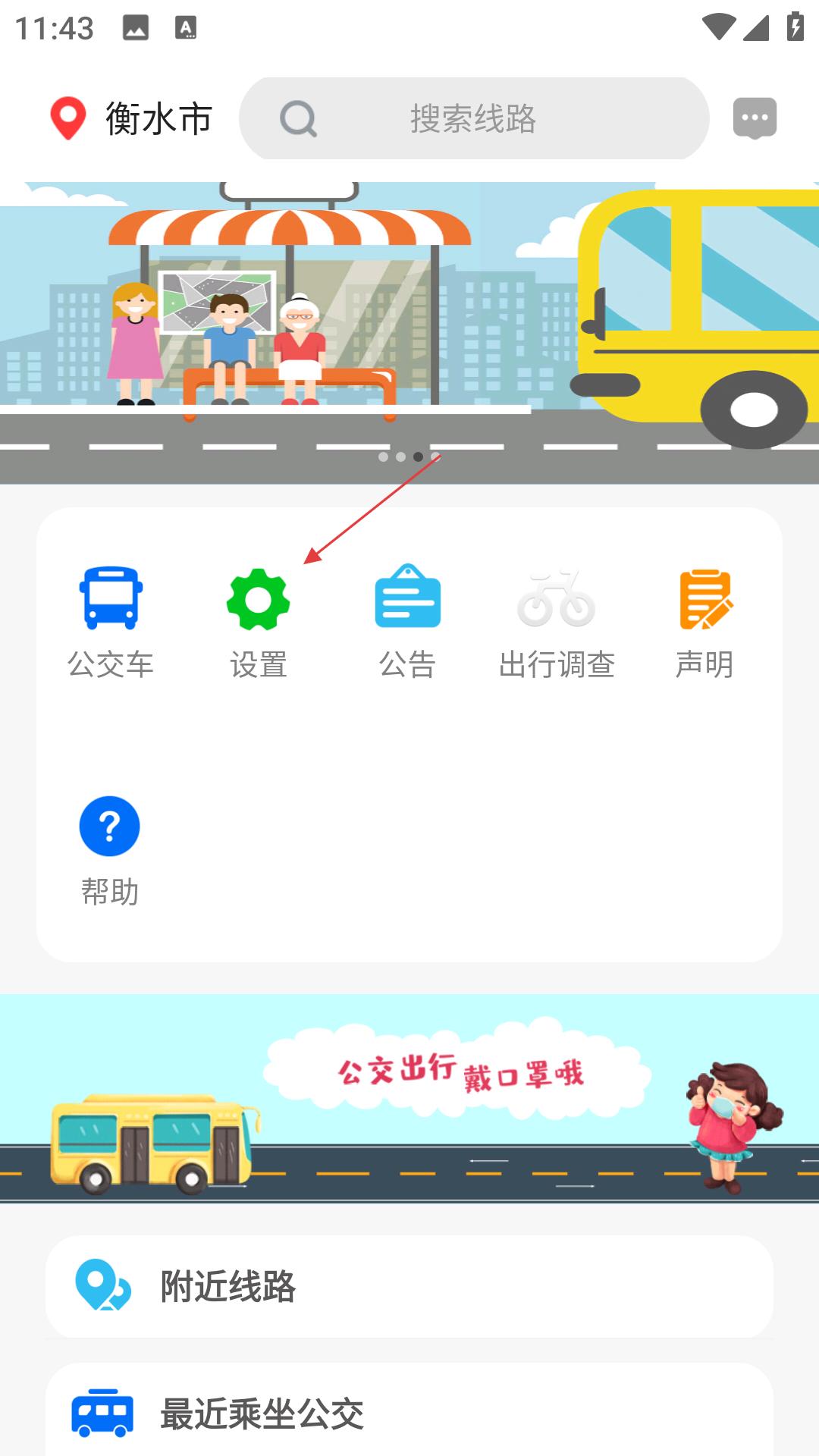Image resolution: width=819 pixels, height=1456 pixels.
Task: Open 最近乘坐公交 recent rides
Action: pos(409,1412)
